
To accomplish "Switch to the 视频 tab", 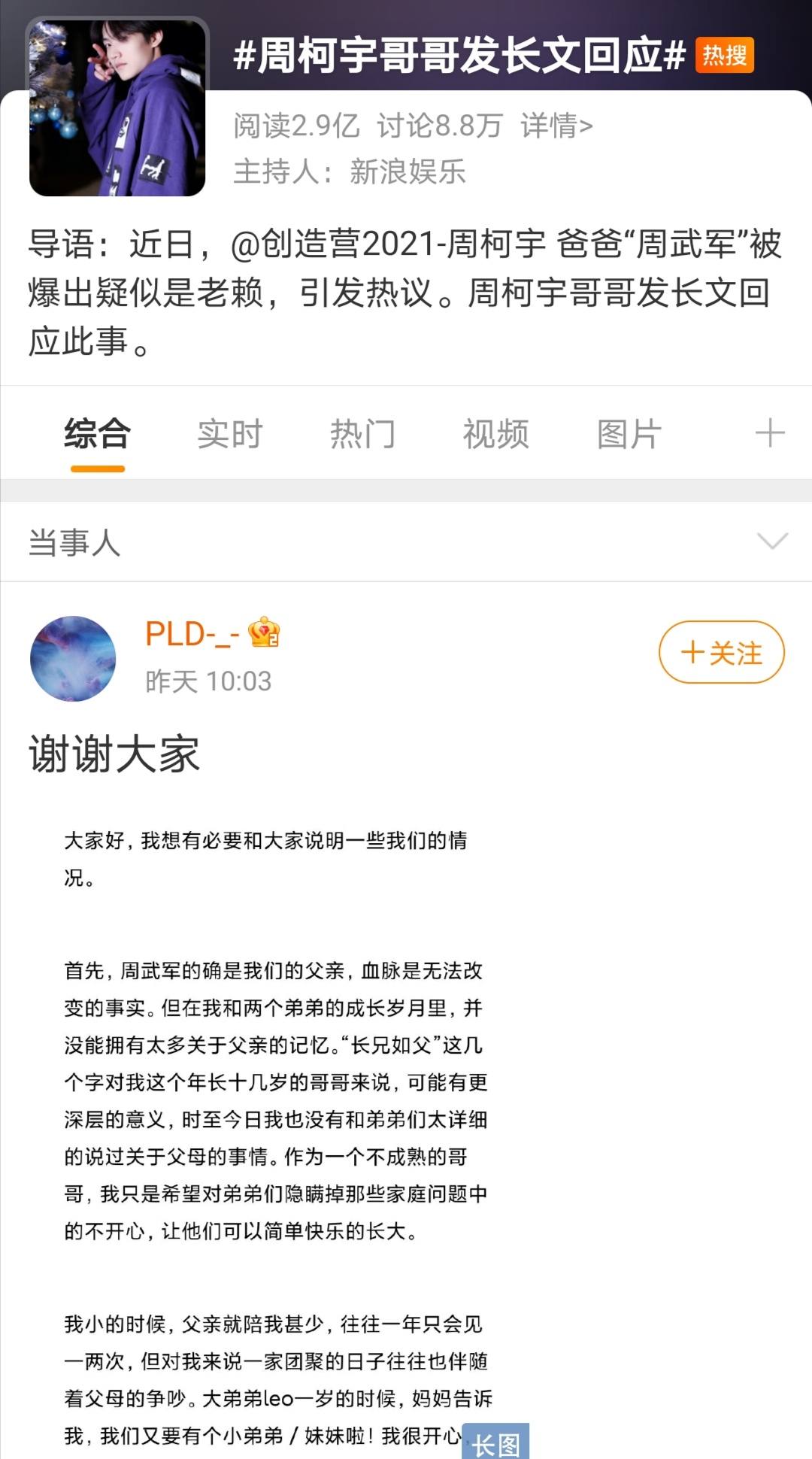I will point(495,435).
